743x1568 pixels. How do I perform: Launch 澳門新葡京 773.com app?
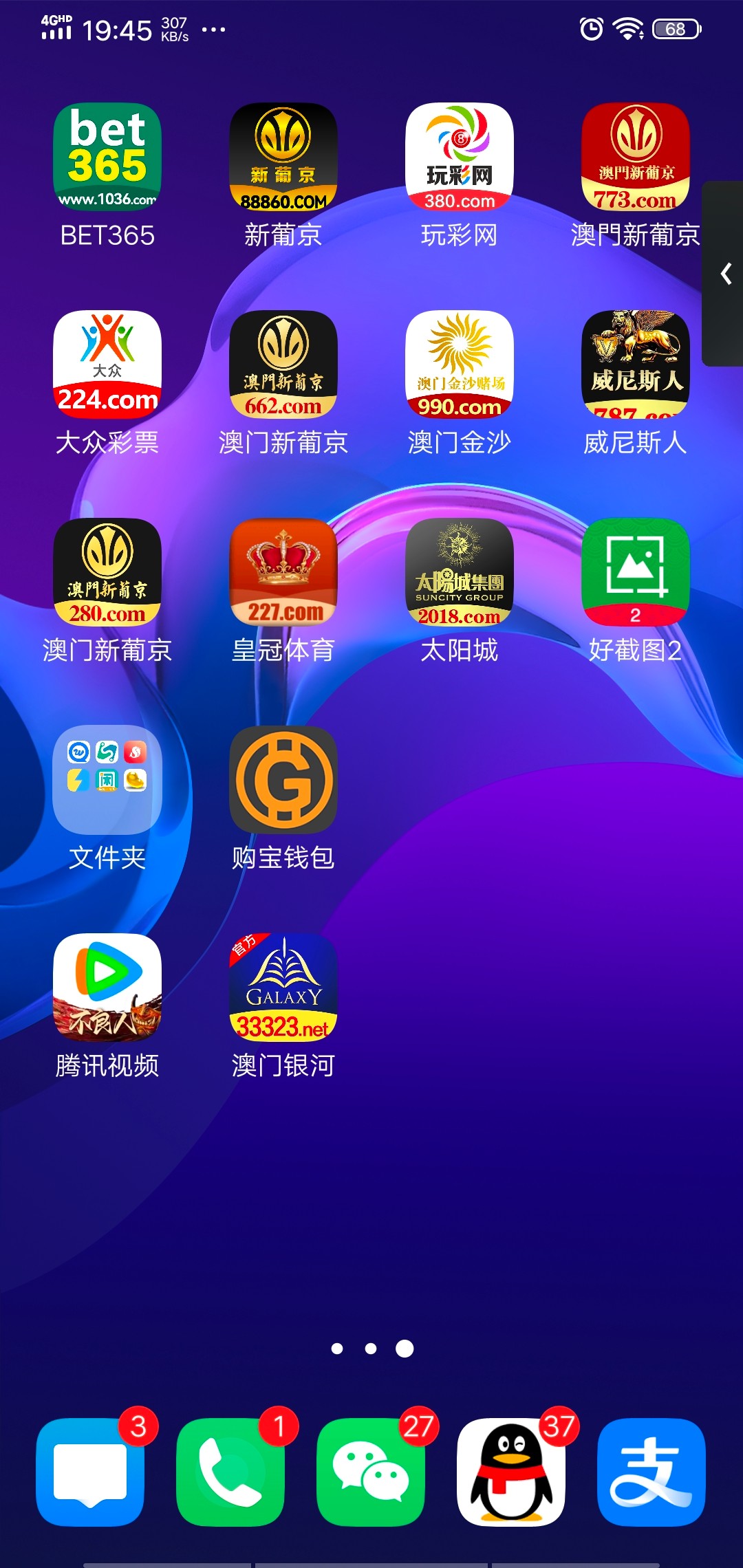(x=636, y=157)
